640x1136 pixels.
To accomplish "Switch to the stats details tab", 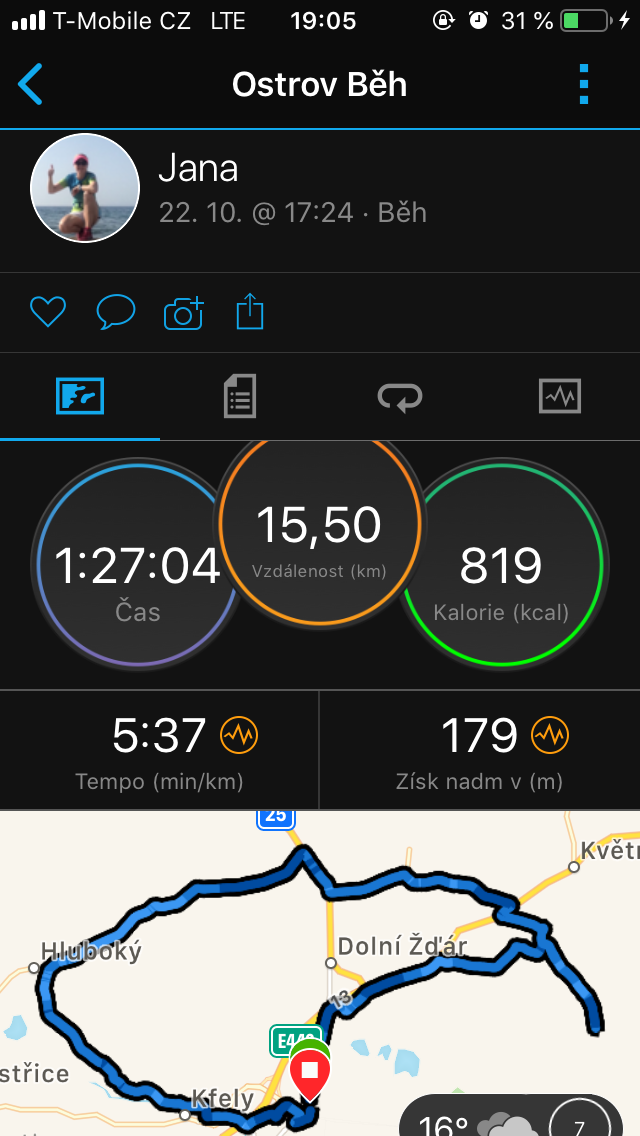I will [x=240, y=396].
